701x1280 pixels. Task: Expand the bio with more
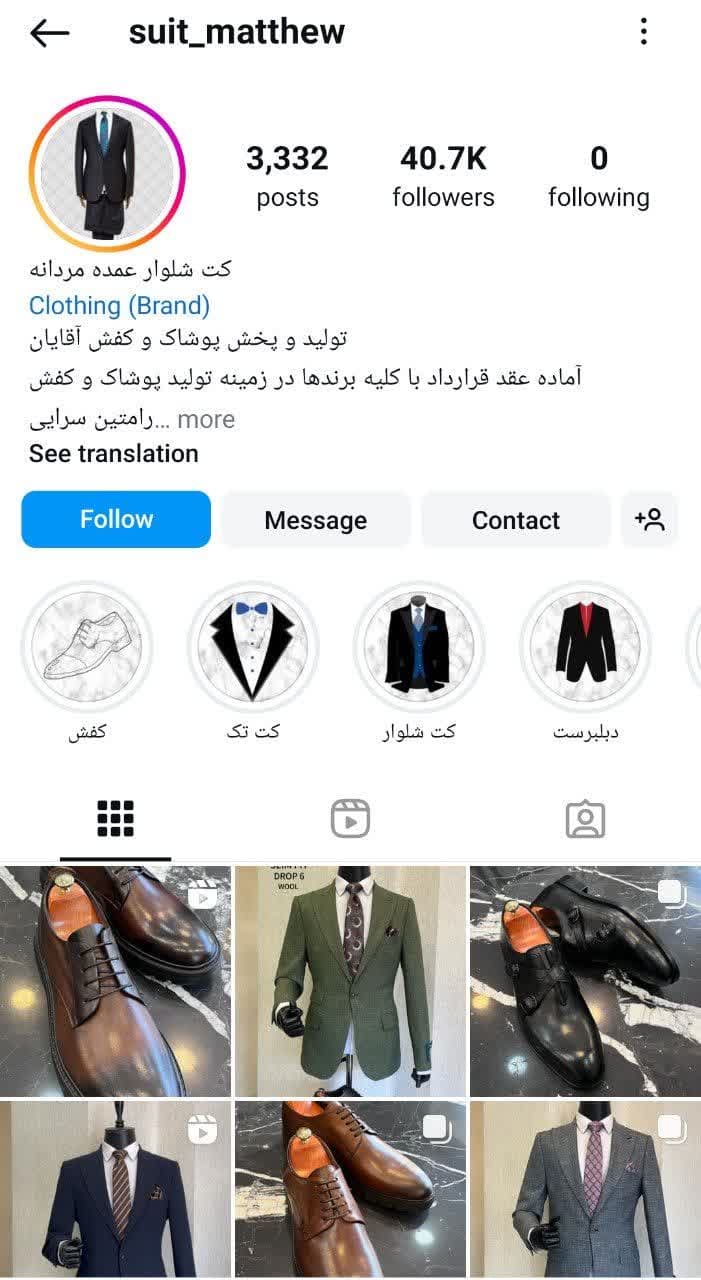[x=206, y=420]
